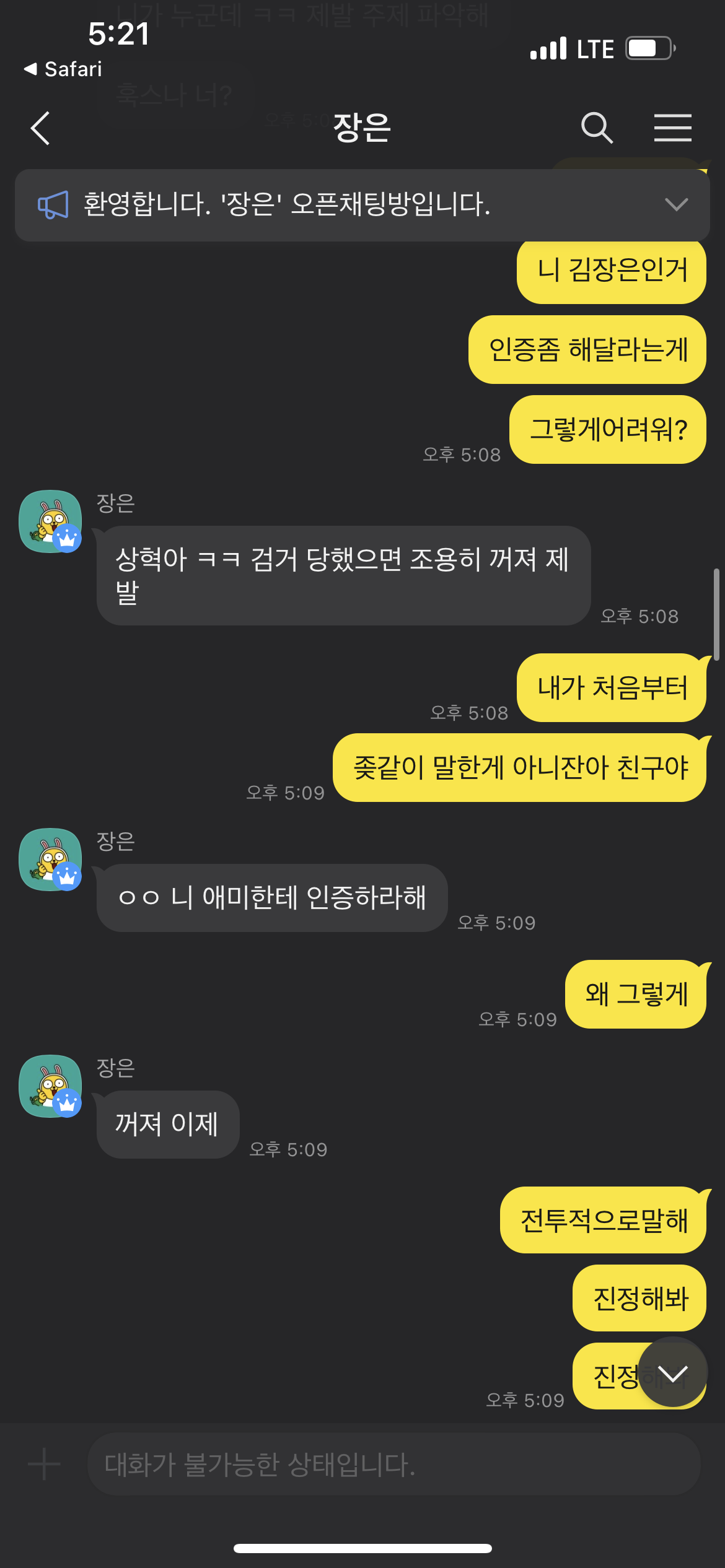725x1568 pixels.
Task: Open the chat room hamburger menu
Action: click(x=672, y=128)
